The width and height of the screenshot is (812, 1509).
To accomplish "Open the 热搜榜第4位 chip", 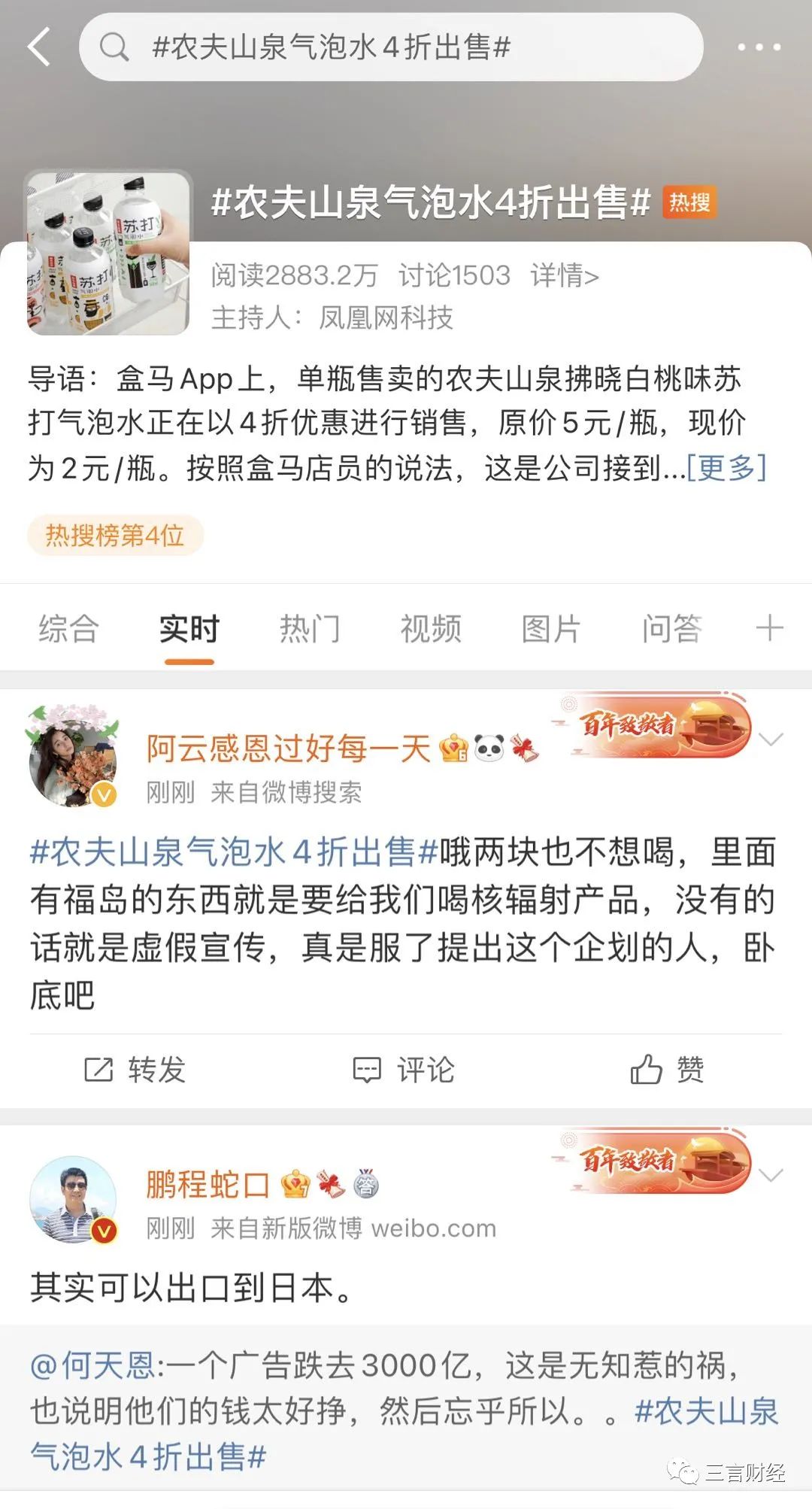I will [x=115, y=536].
